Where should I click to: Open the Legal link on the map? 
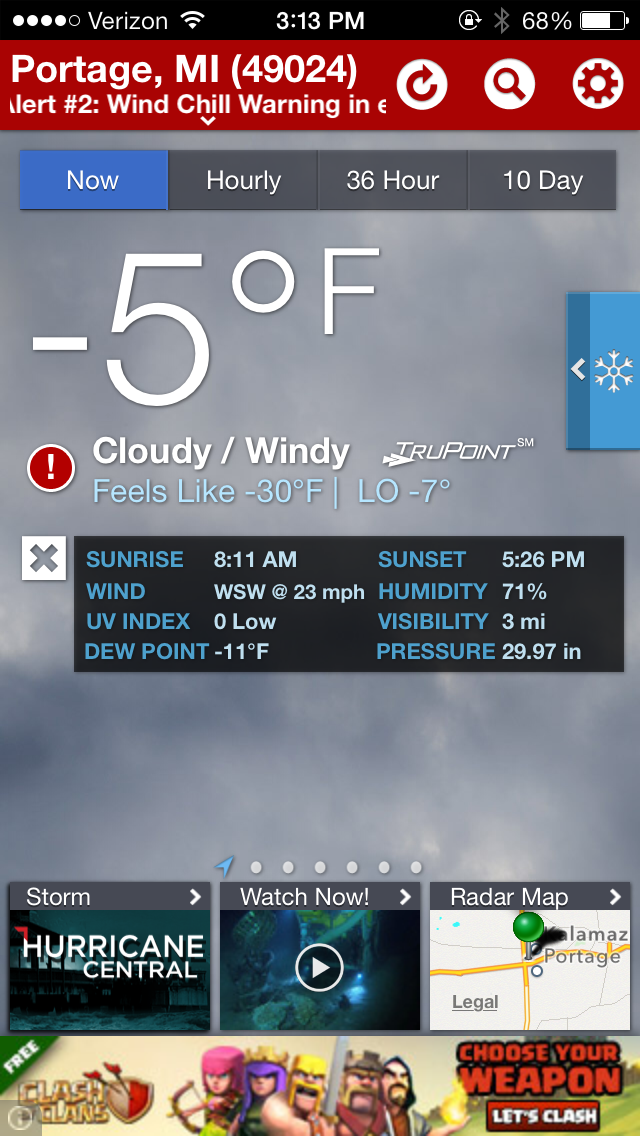(x=475, y=1002)
